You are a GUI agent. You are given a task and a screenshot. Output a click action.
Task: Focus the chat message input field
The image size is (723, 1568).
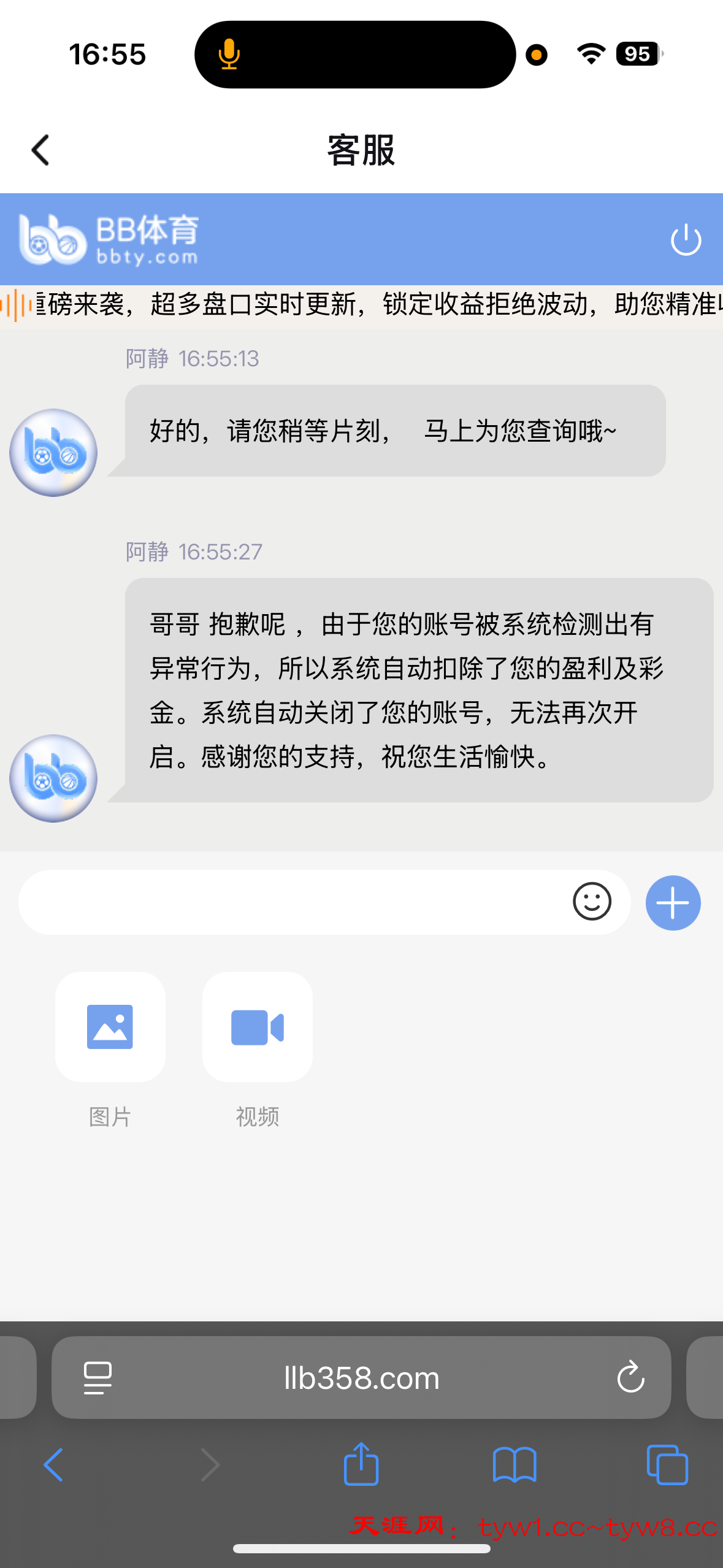[288, 902]
